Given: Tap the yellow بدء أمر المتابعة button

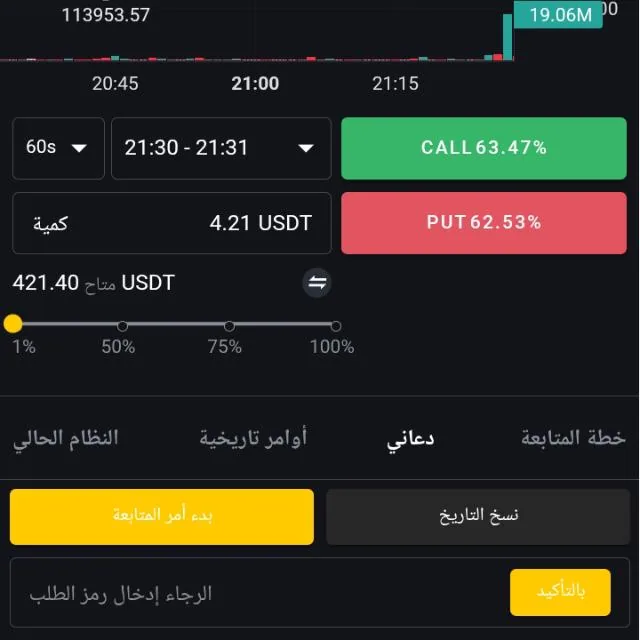Looking at the screenshot, I should coord(162,516).
